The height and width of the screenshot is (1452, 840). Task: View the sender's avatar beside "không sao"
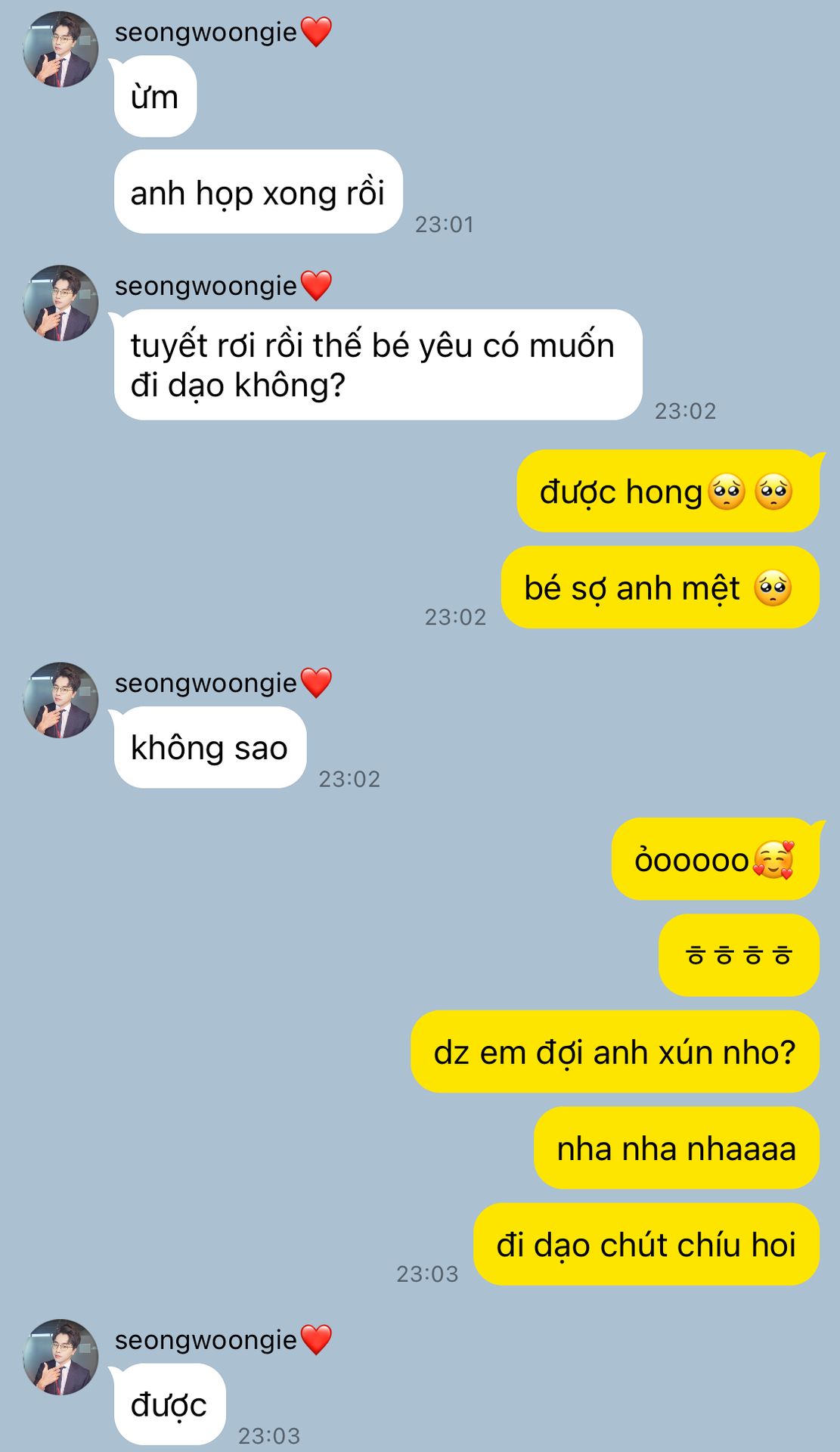point(60,700)
